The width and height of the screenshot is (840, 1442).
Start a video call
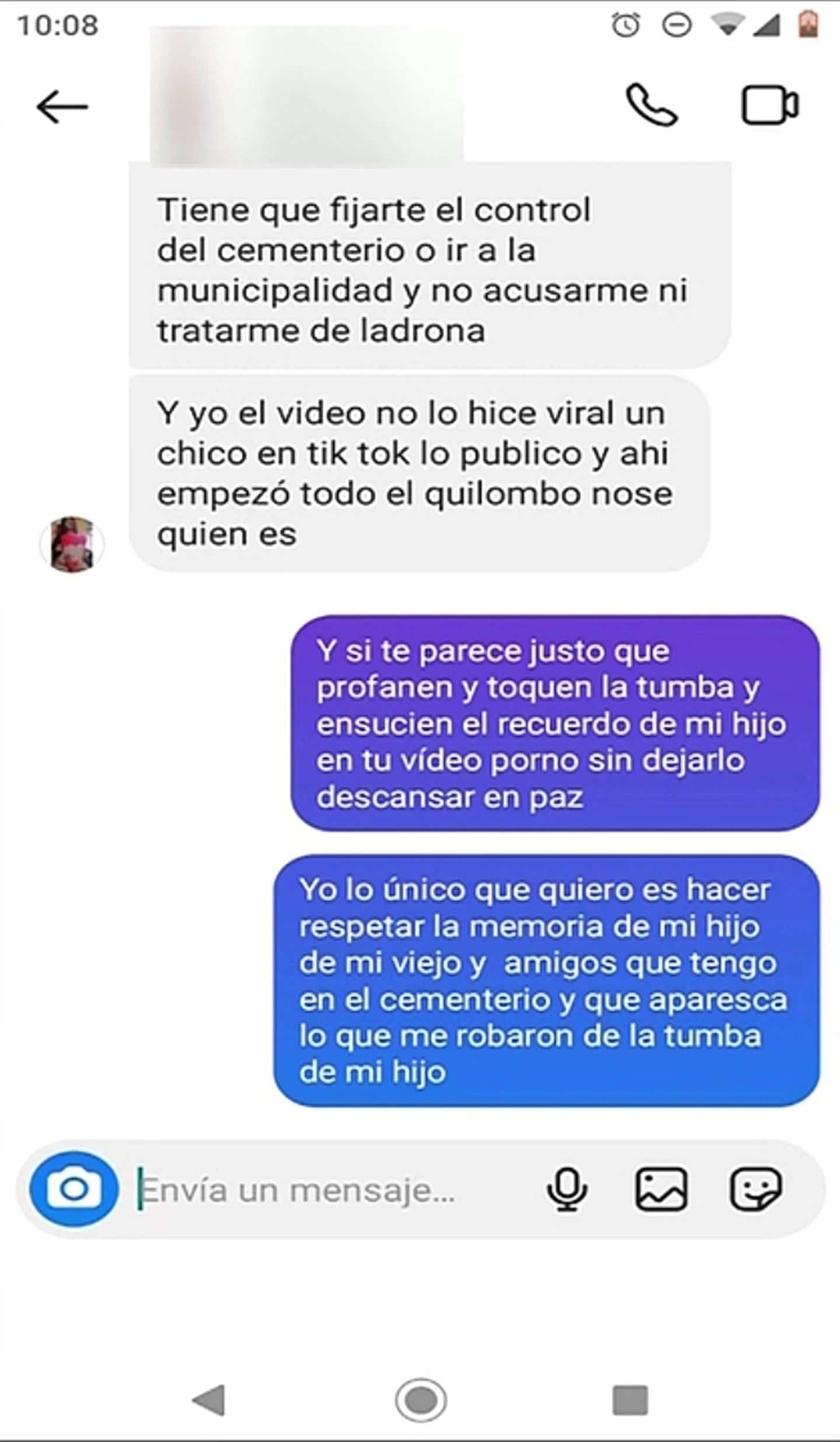(769, 106)
